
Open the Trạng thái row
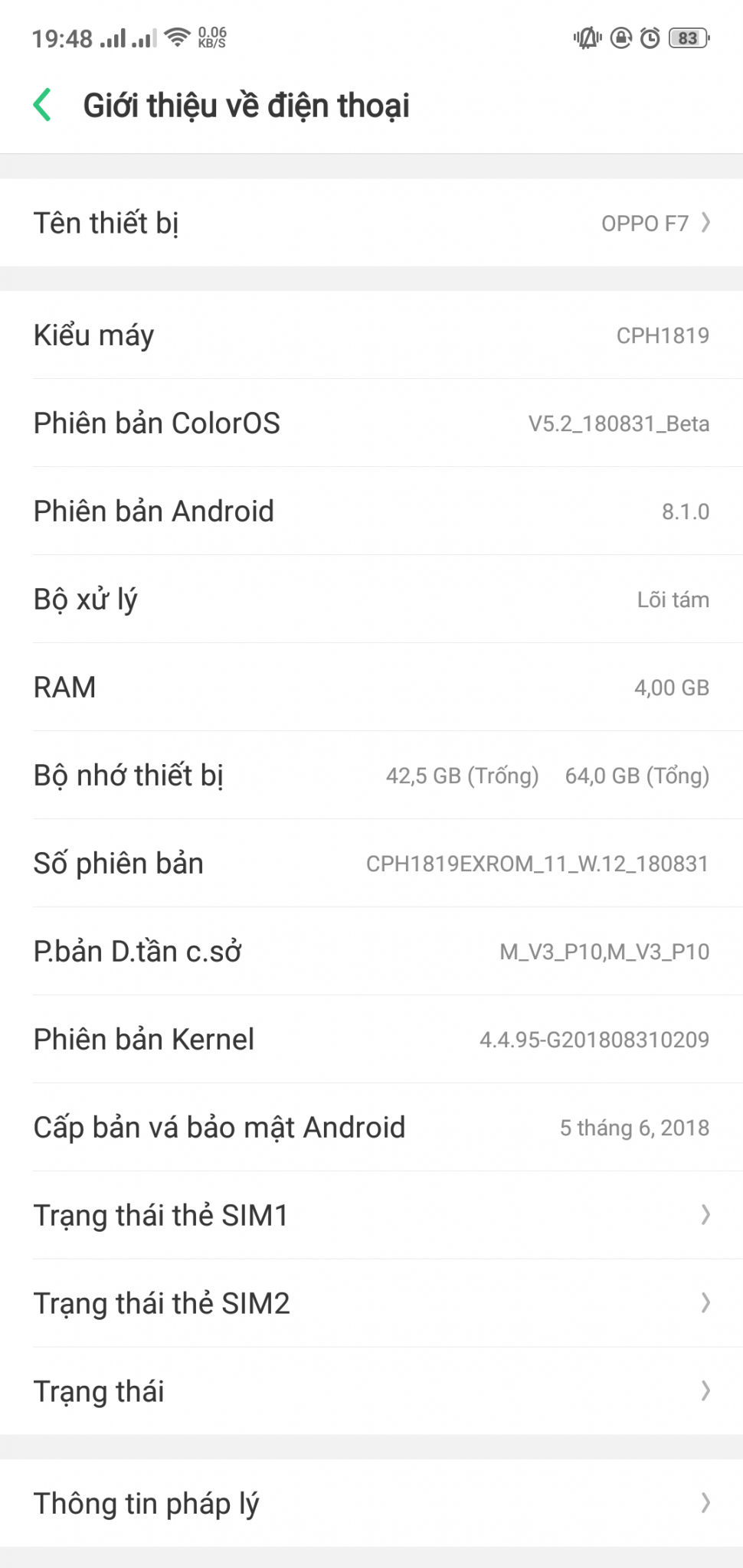pos(371,1391)
